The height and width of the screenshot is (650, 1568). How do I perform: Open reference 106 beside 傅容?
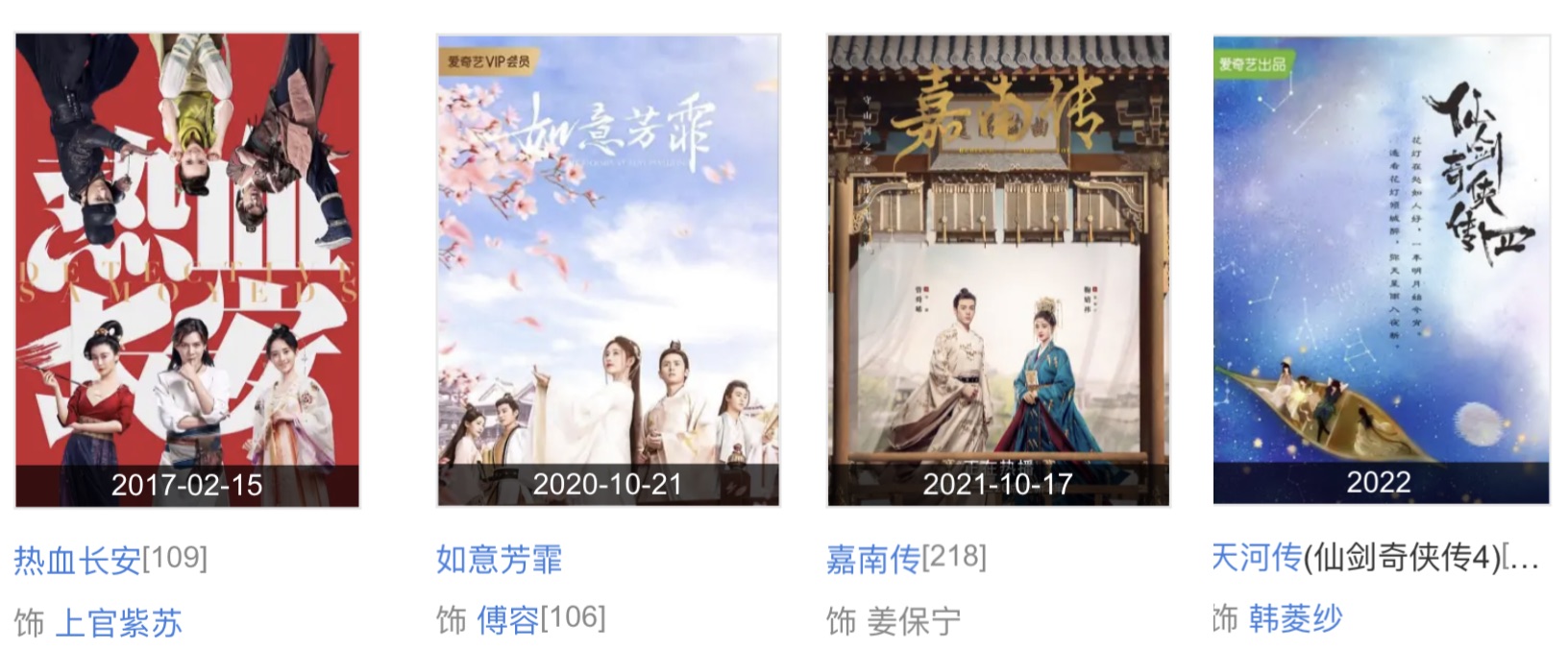(x=573, y=617)
